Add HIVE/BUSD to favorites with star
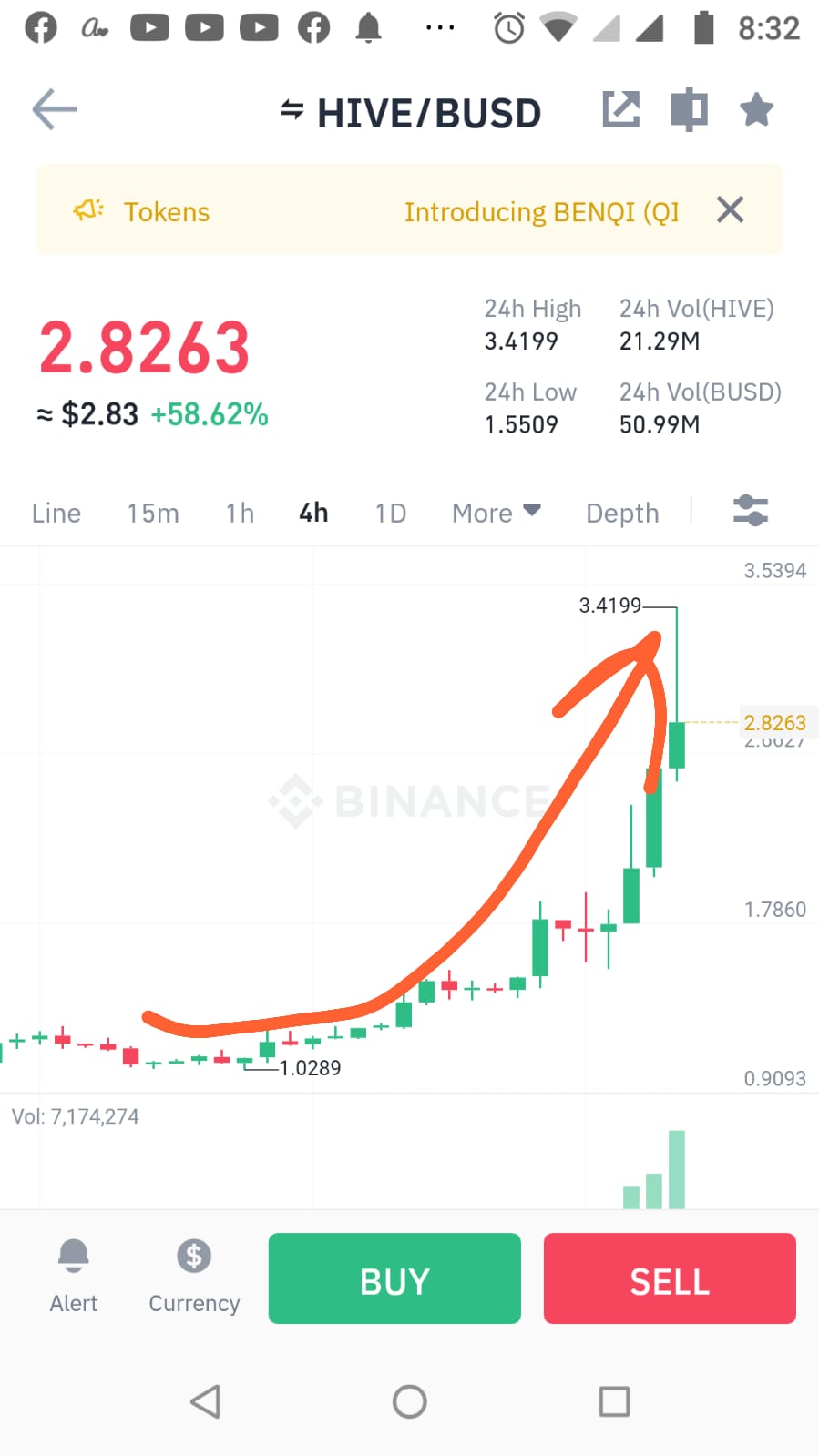The width and height of the screenshot is (819, 1456). pyautogui.click(x=756, y=110)
